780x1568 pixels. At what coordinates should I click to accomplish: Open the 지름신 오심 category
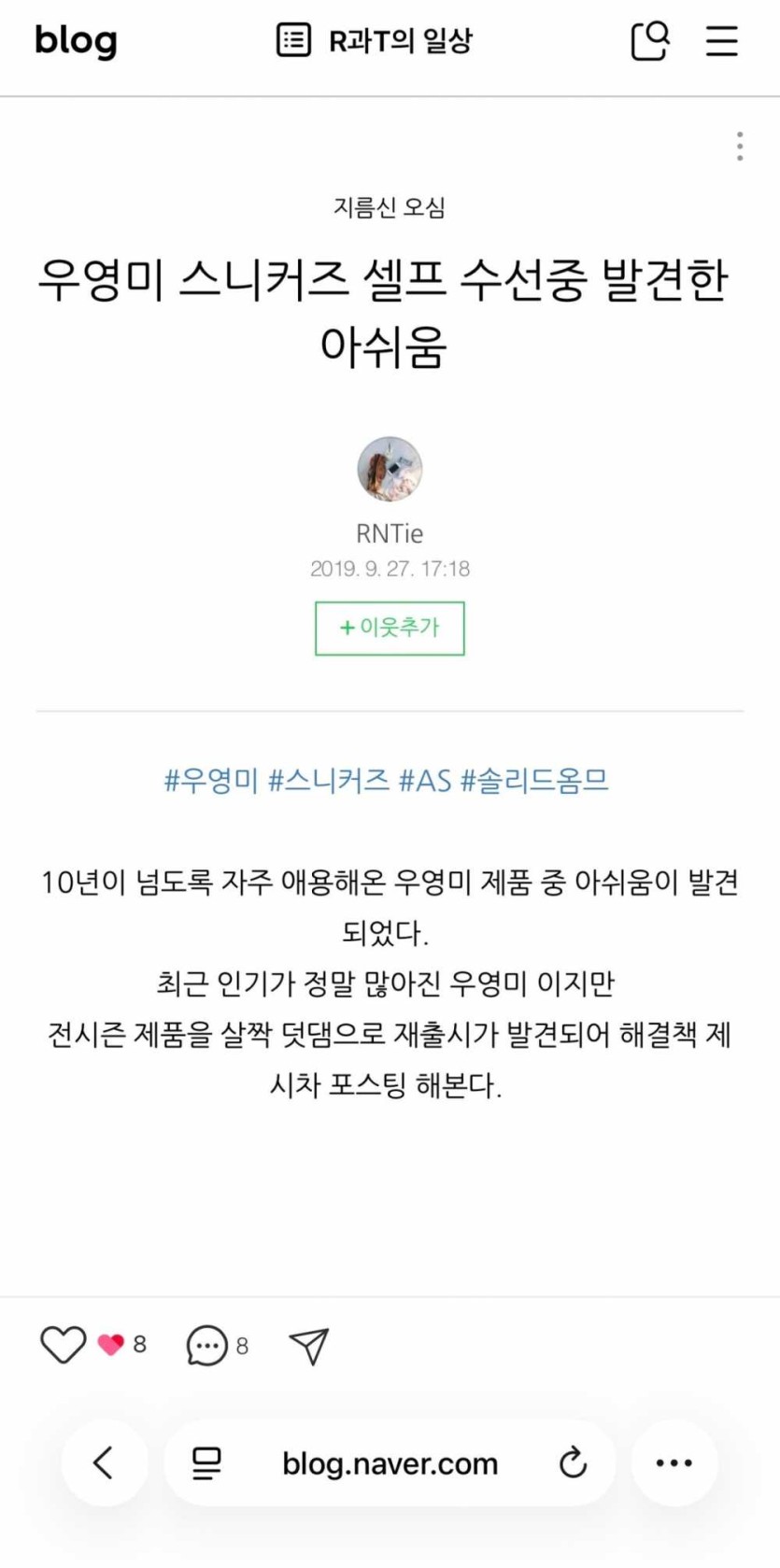coord(389,207)
